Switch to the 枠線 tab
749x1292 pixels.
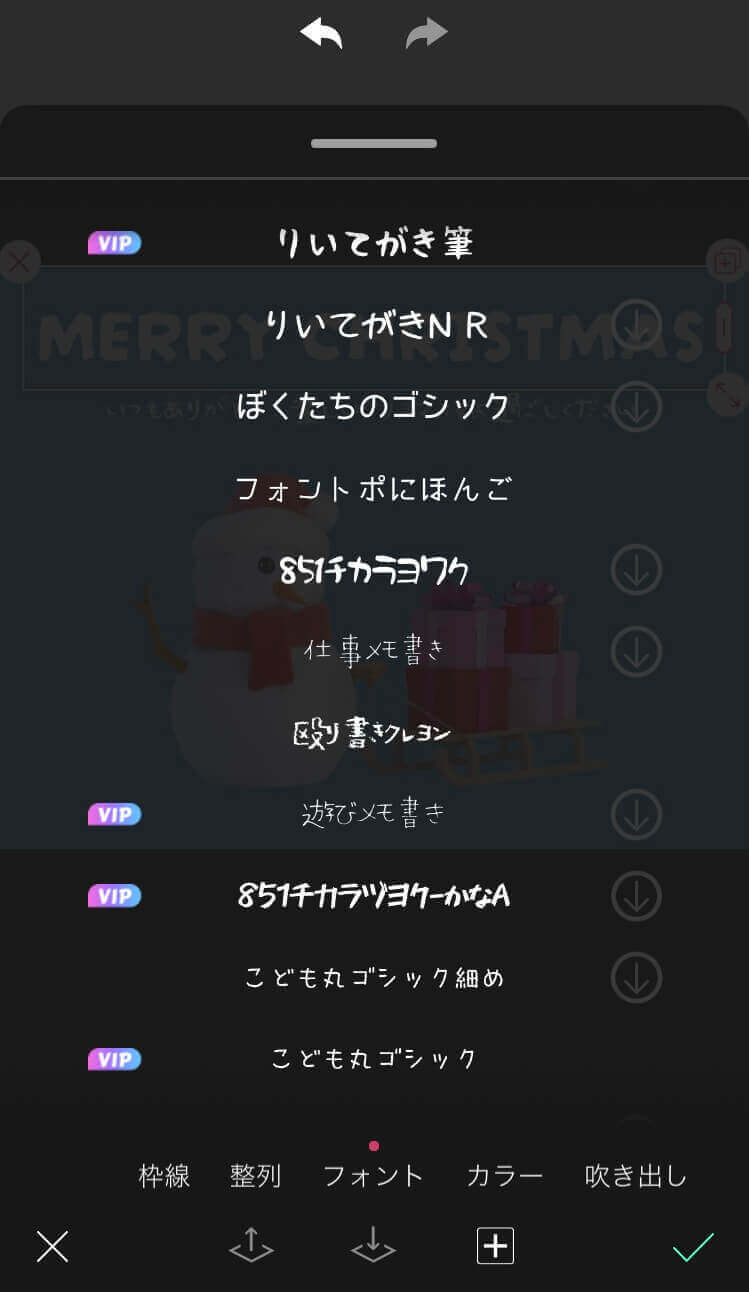[x=165, y=1176]
